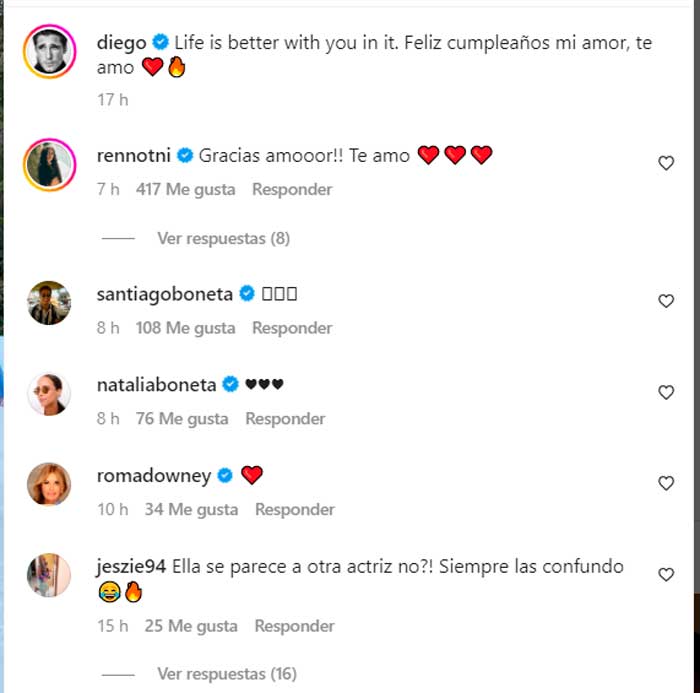Open rennotni's profile picture
This screenshot has height=693, width=700.
(49, 163)
